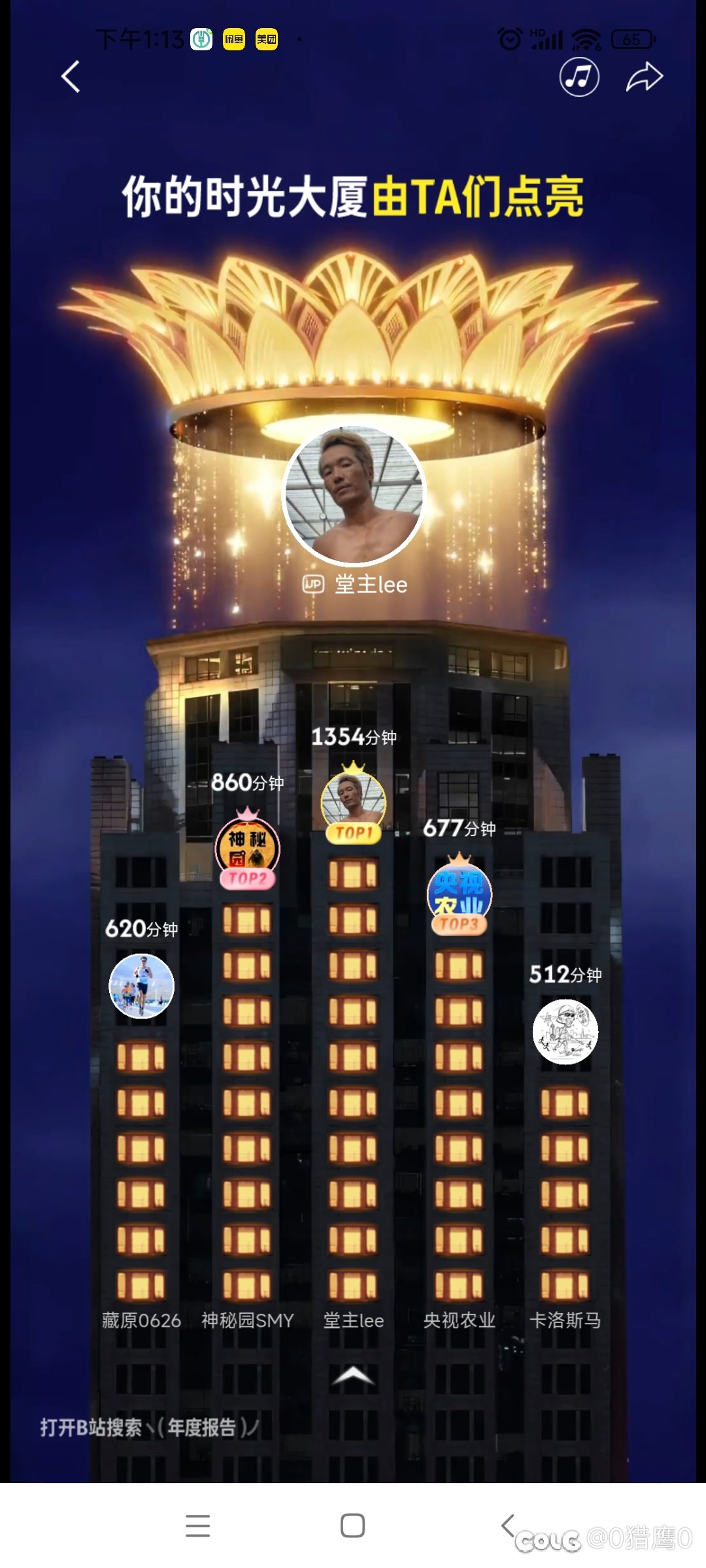Go back using the top-left arrow

point(71,77)
